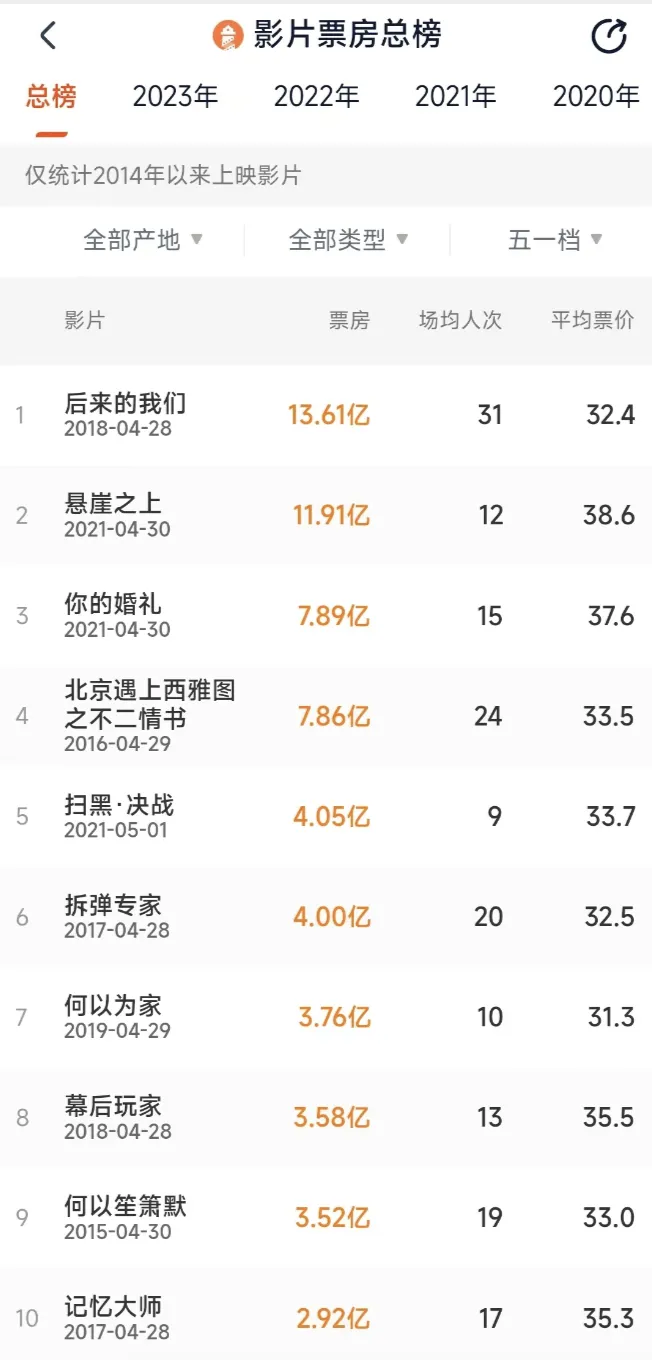Image resolution: width=652 pixels, height=1360 pixels.
Task: Select the 2021年 tab
Action: (x=456, y=97)
